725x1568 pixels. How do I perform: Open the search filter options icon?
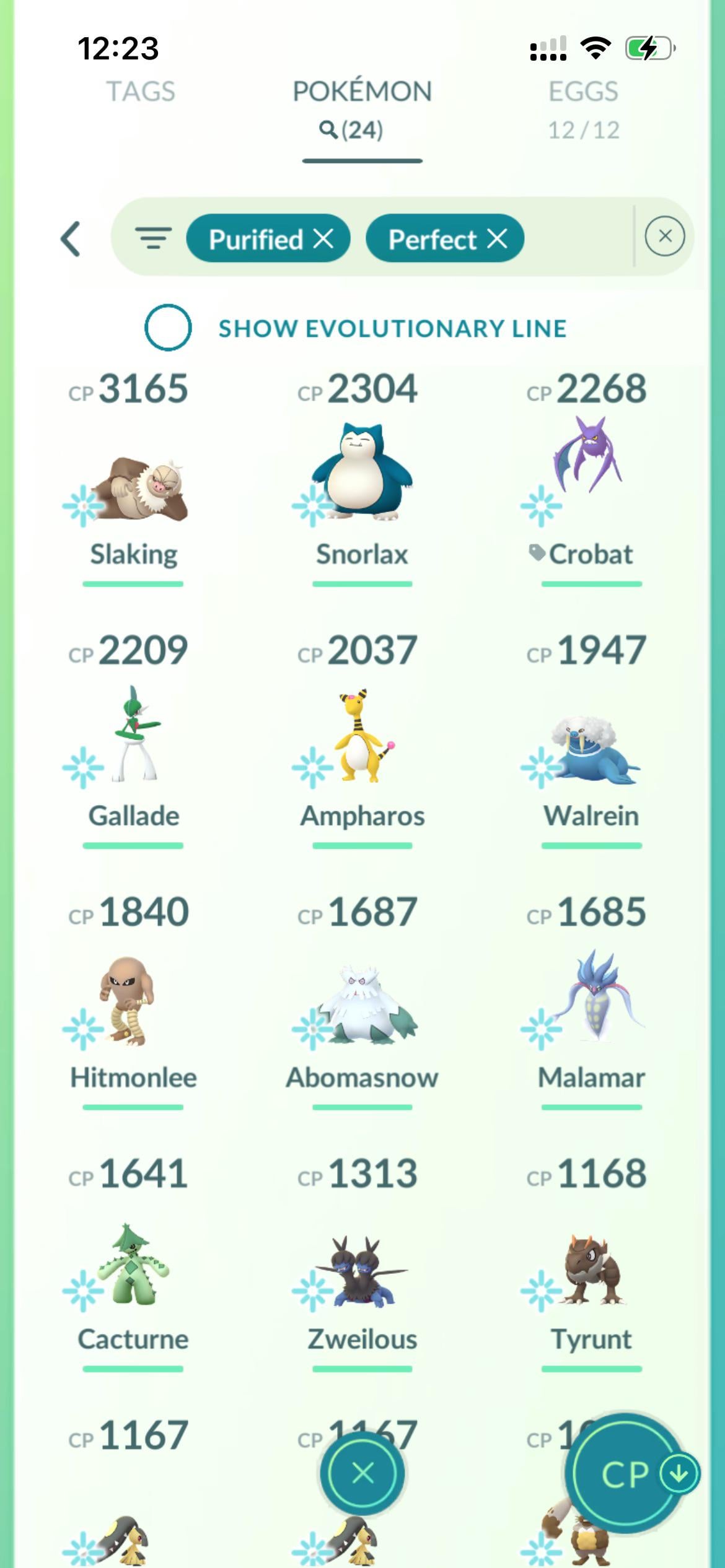(x=153, y=238)
